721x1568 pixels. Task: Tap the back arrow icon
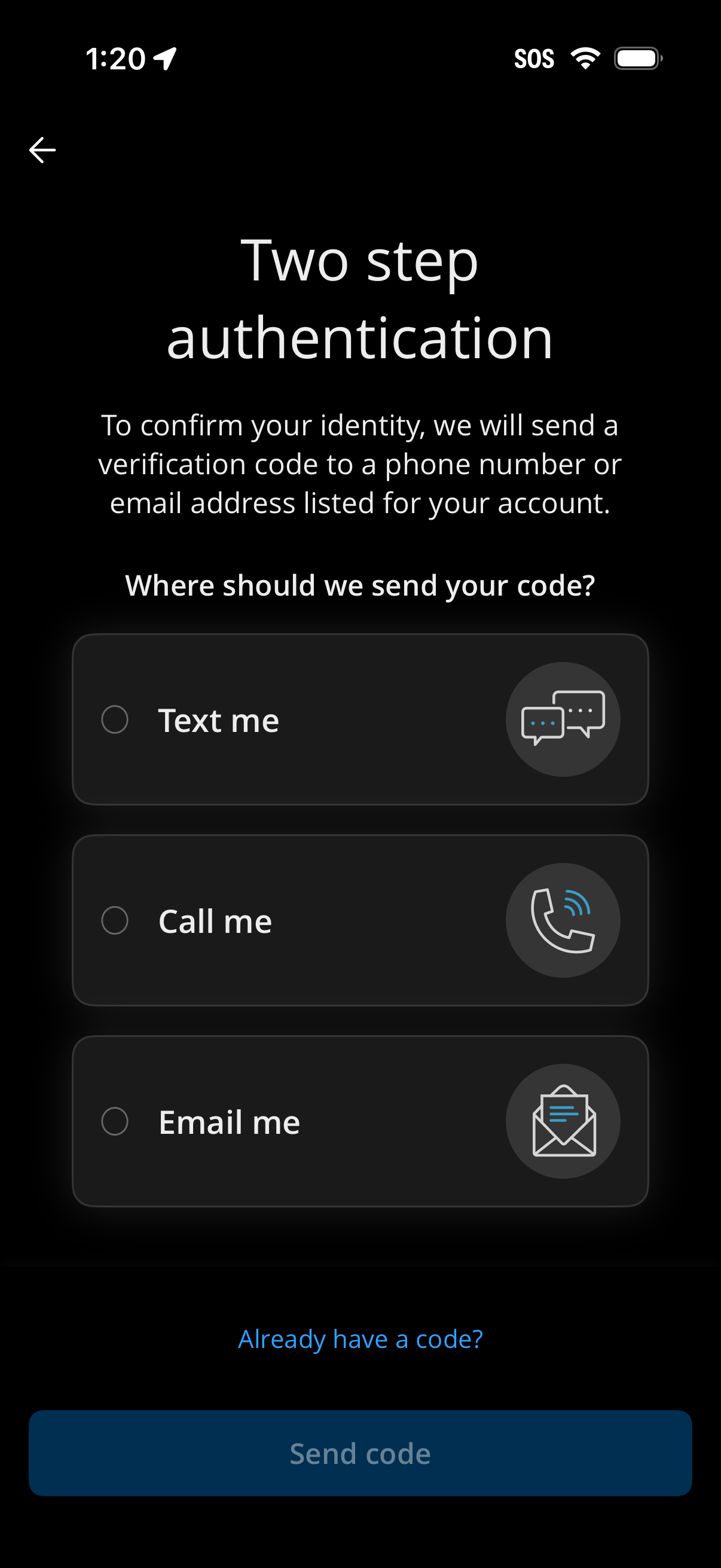click(x=41, y=149)
